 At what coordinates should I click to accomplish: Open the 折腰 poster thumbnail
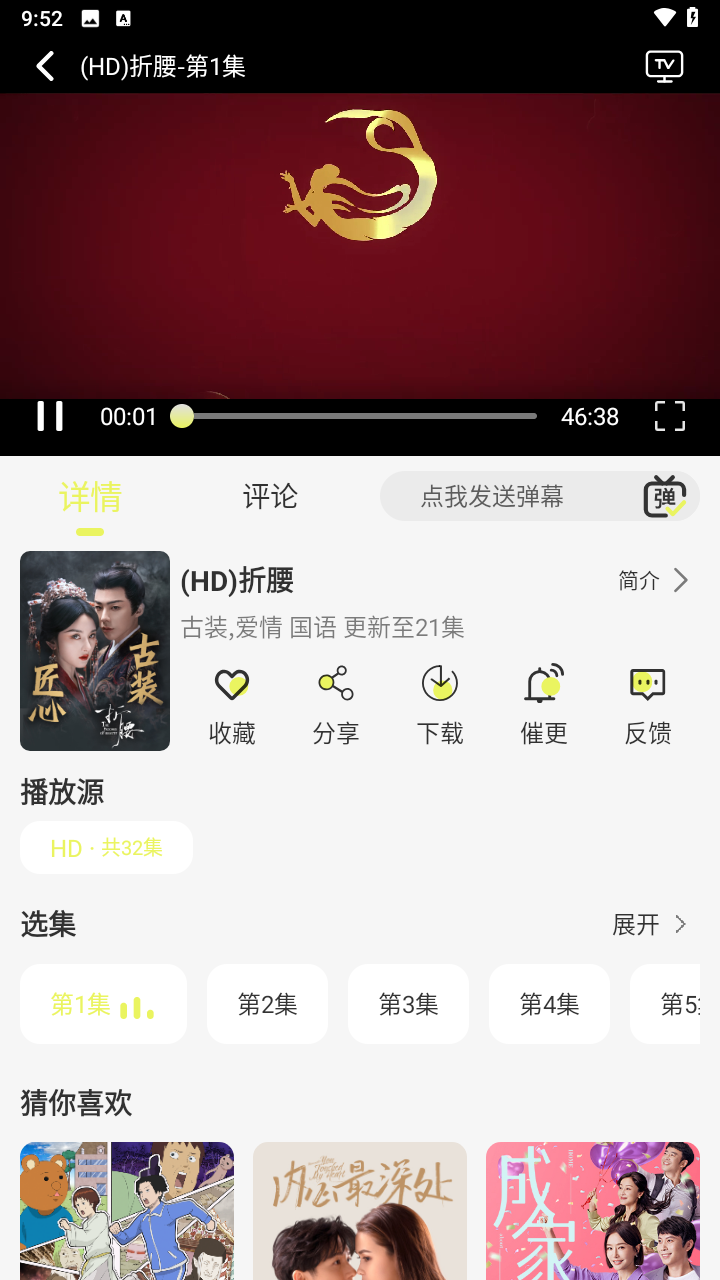tap(94, 651)
